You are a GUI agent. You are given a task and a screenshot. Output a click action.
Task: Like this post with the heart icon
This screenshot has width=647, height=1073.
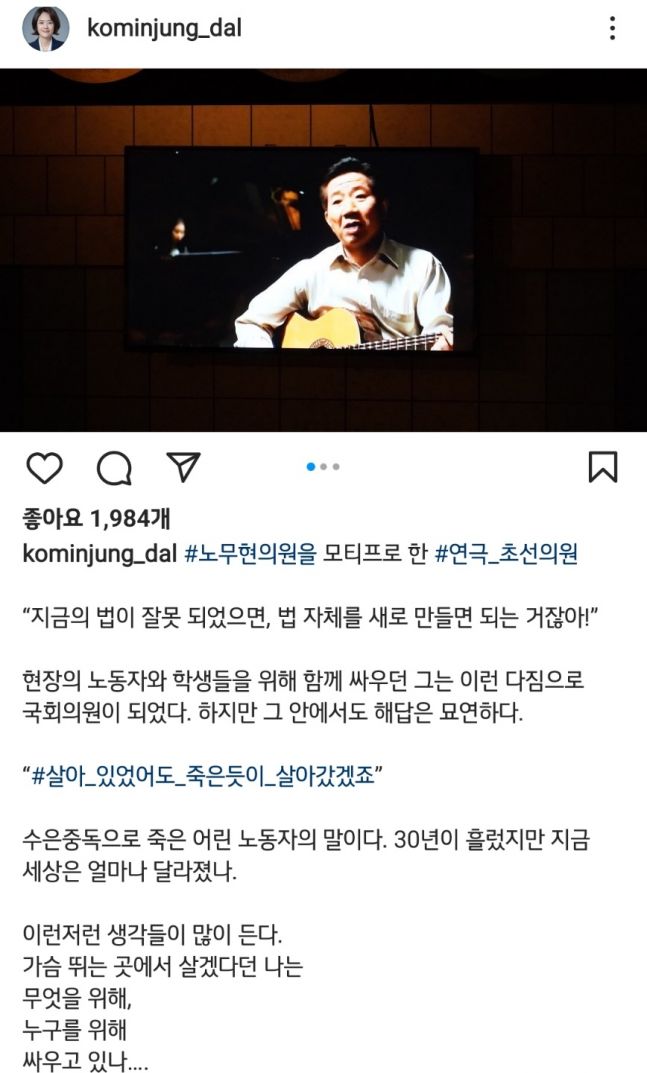click(44, 467)
